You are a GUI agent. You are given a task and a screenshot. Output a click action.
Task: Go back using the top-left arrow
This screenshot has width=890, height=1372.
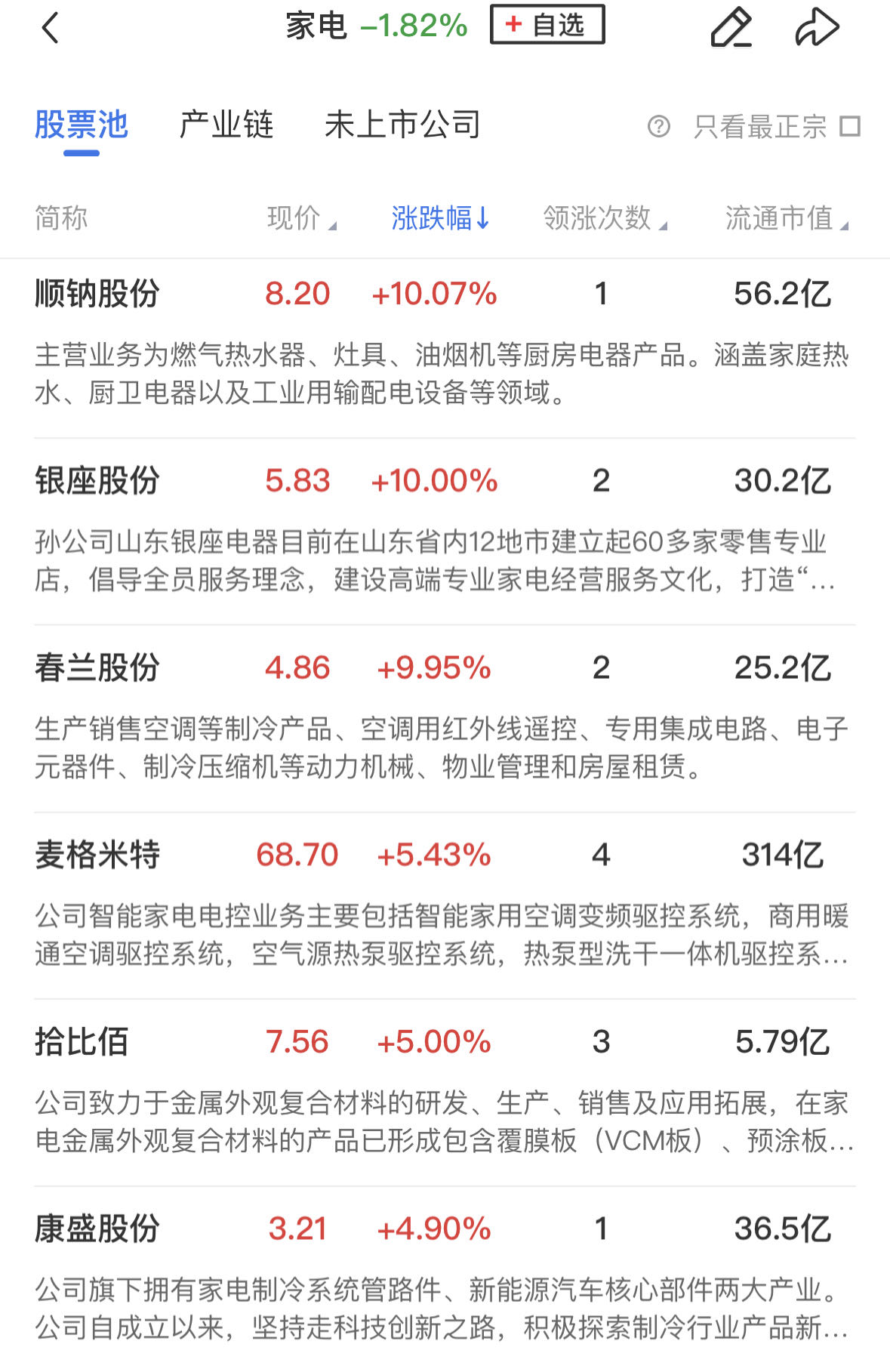point(50,28)
